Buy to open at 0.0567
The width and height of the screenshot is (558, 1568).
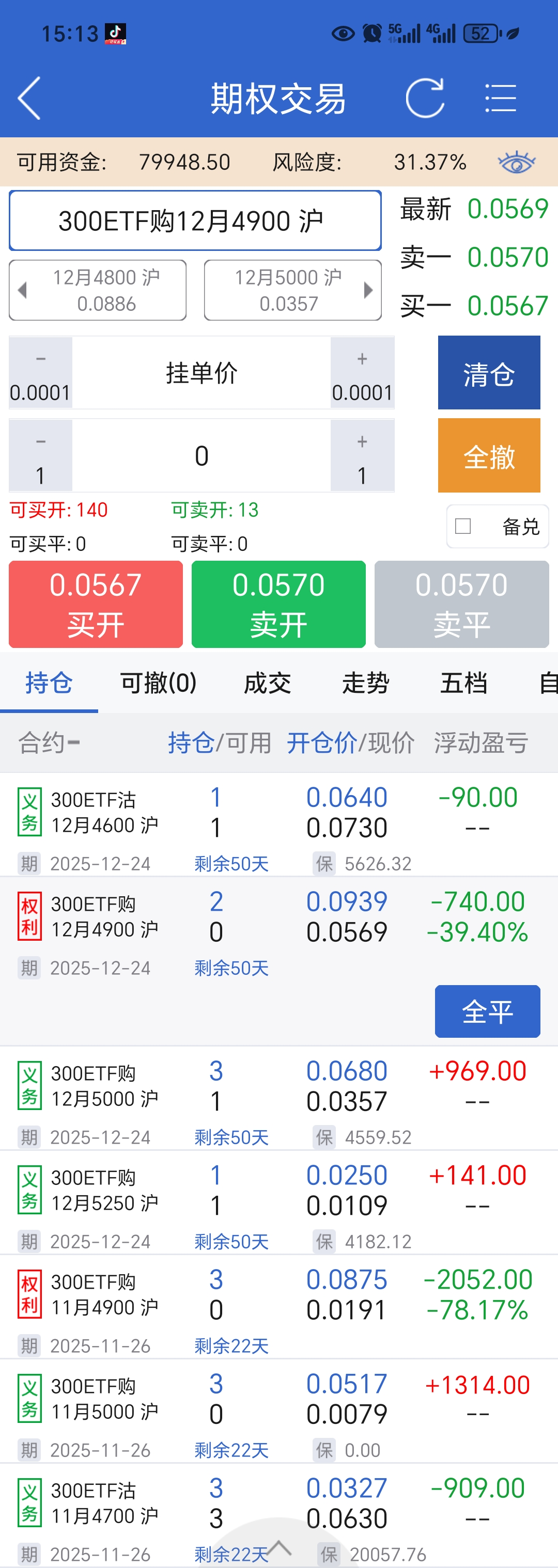pyautogui.click(x=96, y=605)
